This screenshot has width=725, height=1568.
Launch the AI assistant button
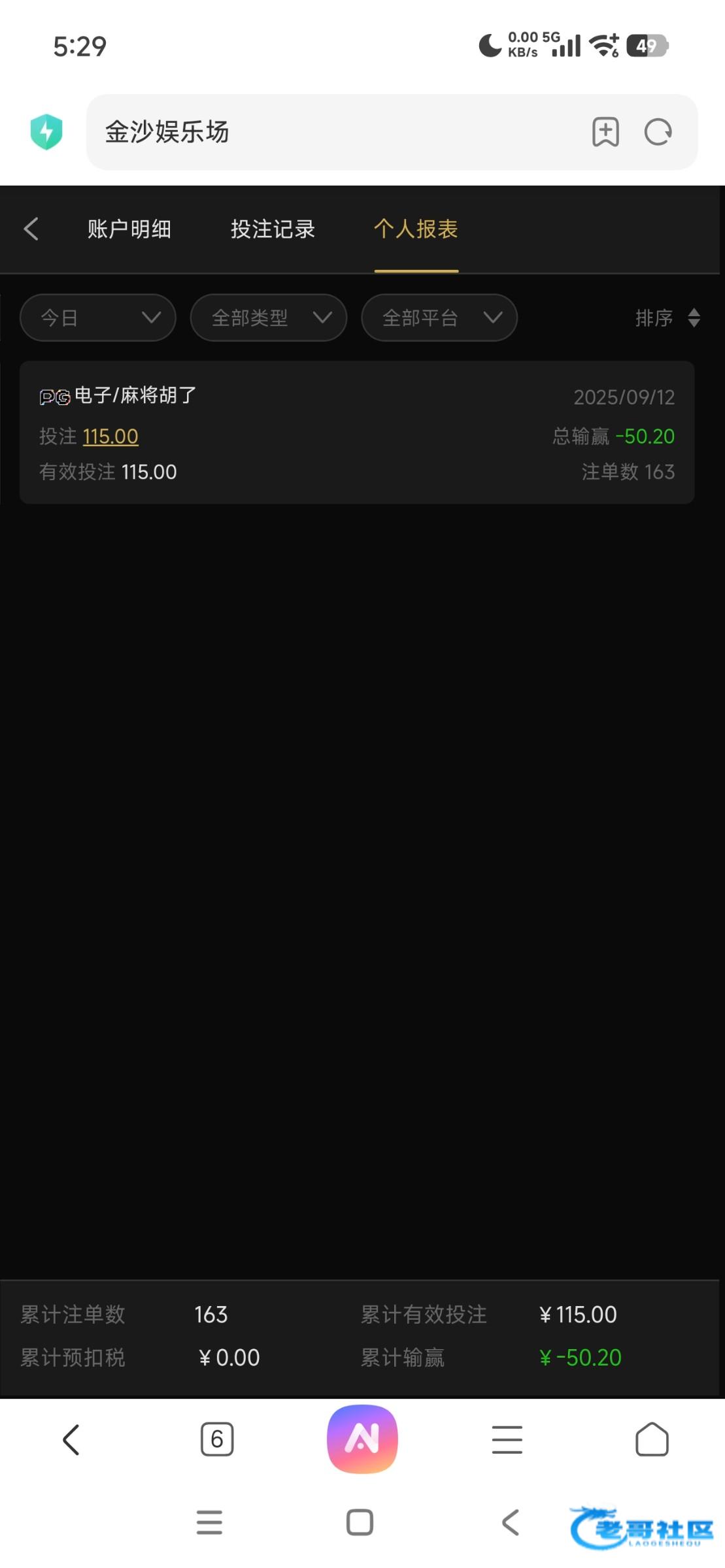[362, 1439]
